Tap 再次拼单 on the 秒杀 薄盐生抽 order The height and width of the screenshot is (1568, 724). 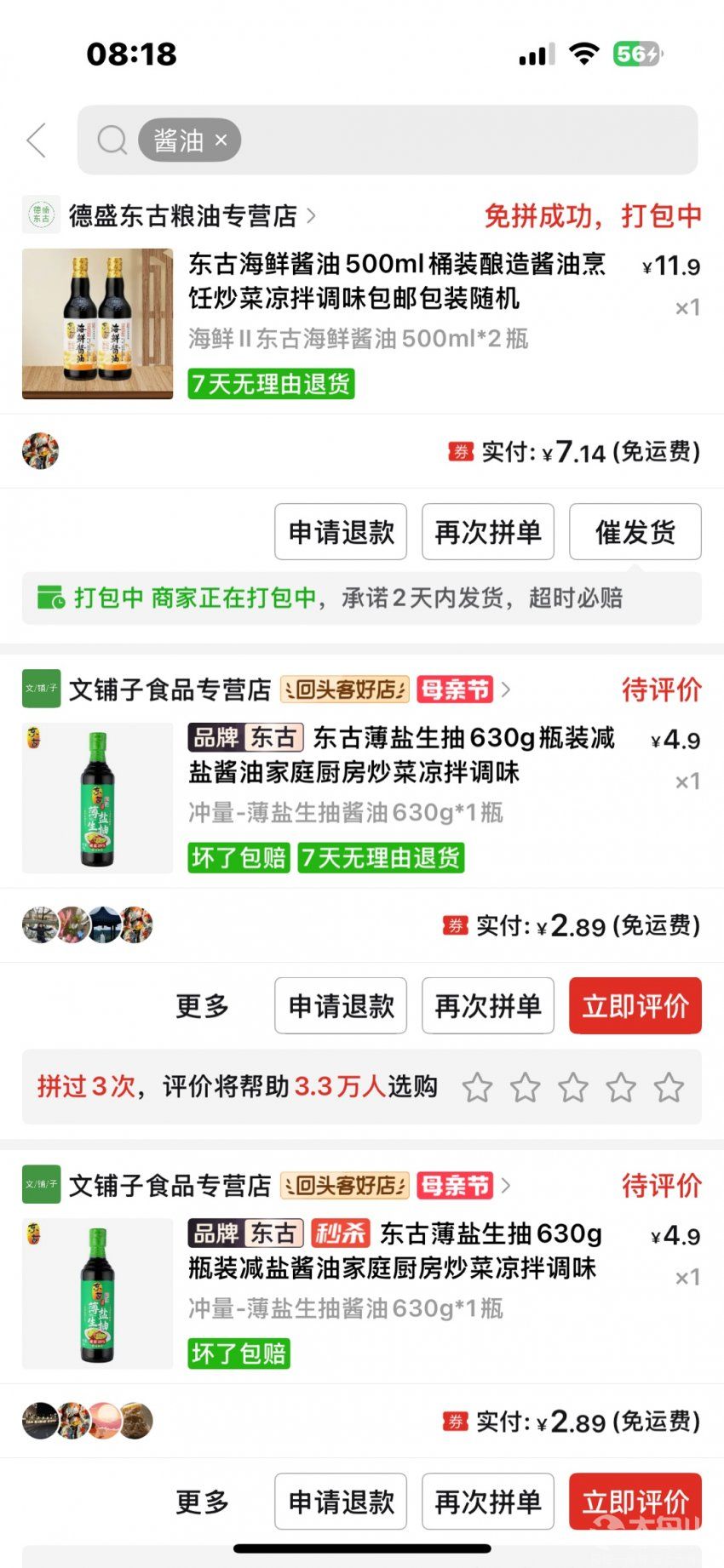coord(487,1502)
